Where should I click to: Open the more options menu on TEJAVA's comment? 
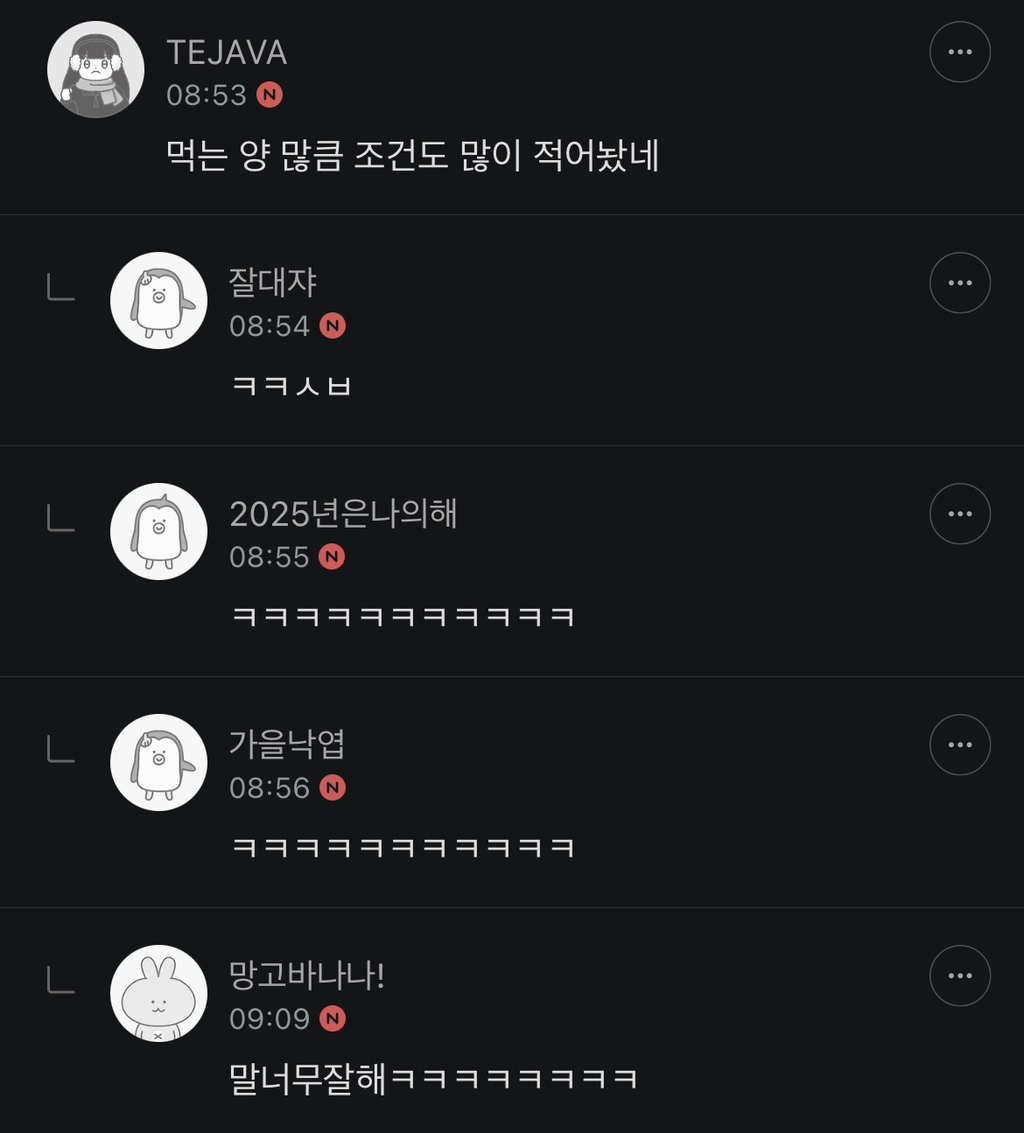click(x=959, y=52)
